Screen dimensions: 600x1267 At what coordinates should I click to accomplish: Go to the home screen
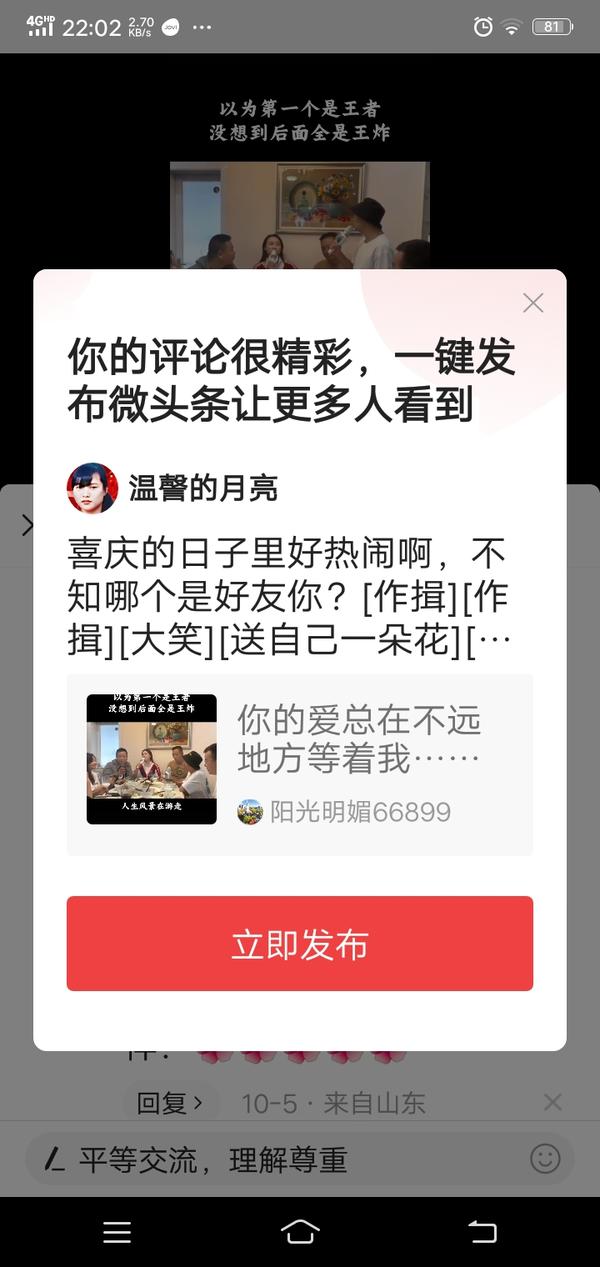[x=300, y=1231]
